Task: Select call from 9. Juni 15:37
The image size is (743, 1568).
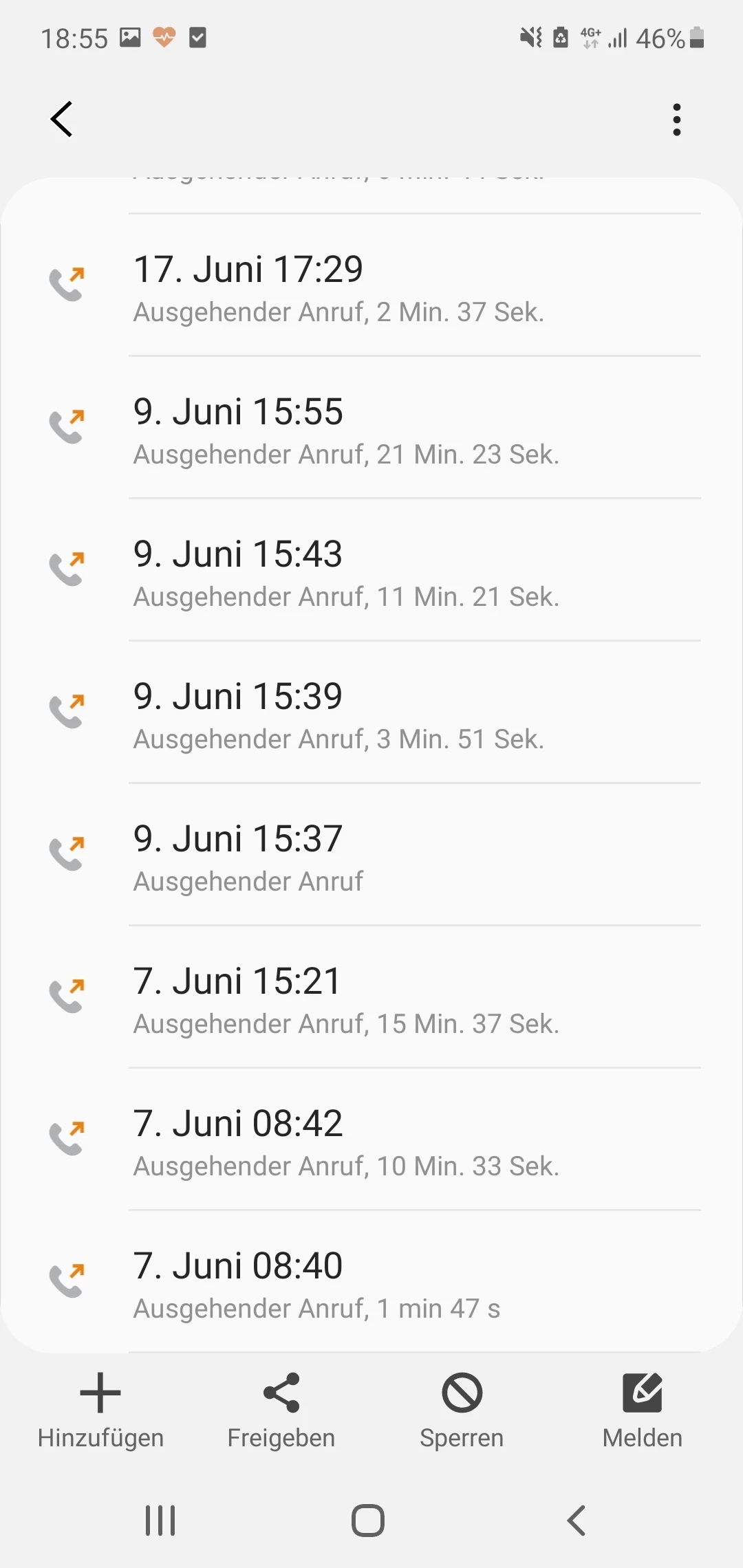Action: (x=371, y=856)
